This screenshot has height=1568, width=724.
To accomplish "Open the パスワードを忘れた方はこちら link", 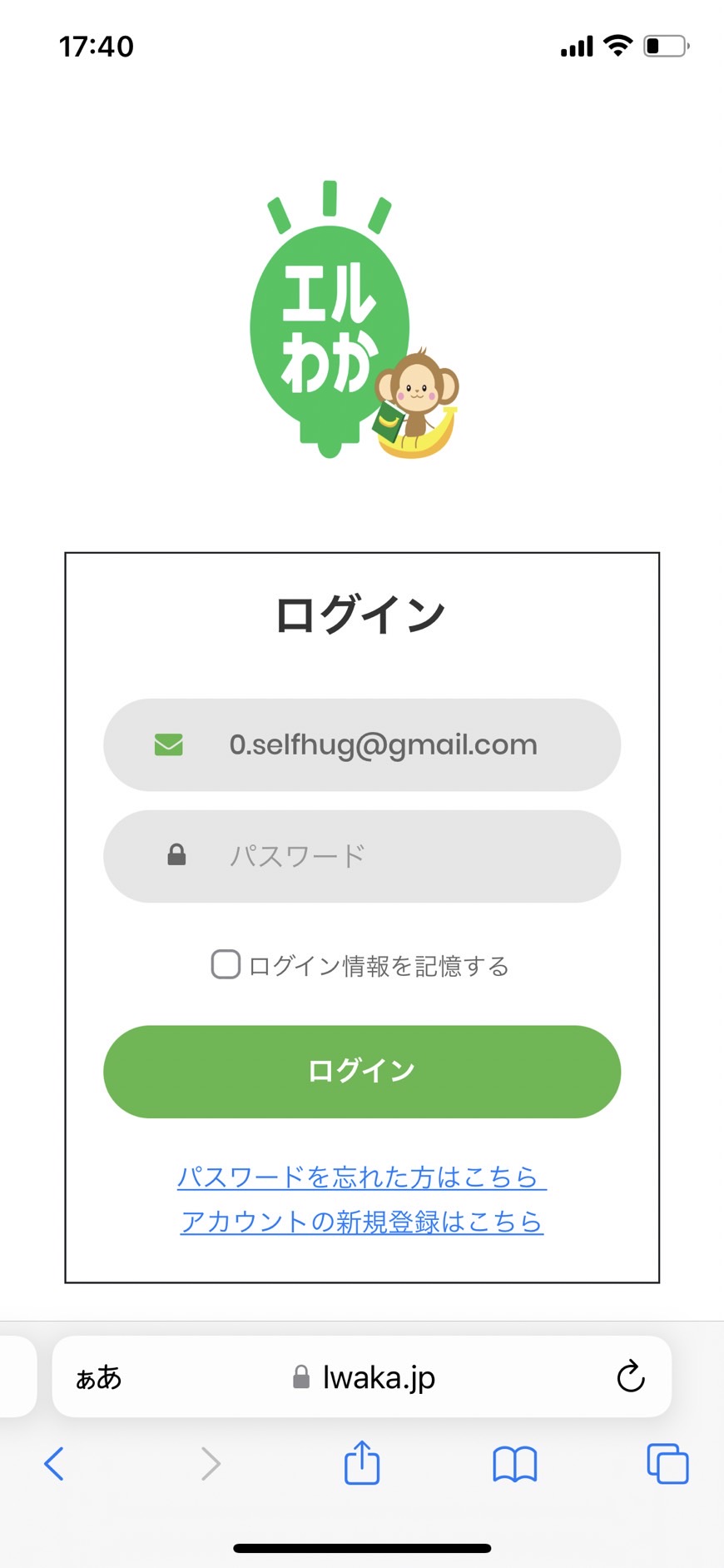I will [362, 1177].
